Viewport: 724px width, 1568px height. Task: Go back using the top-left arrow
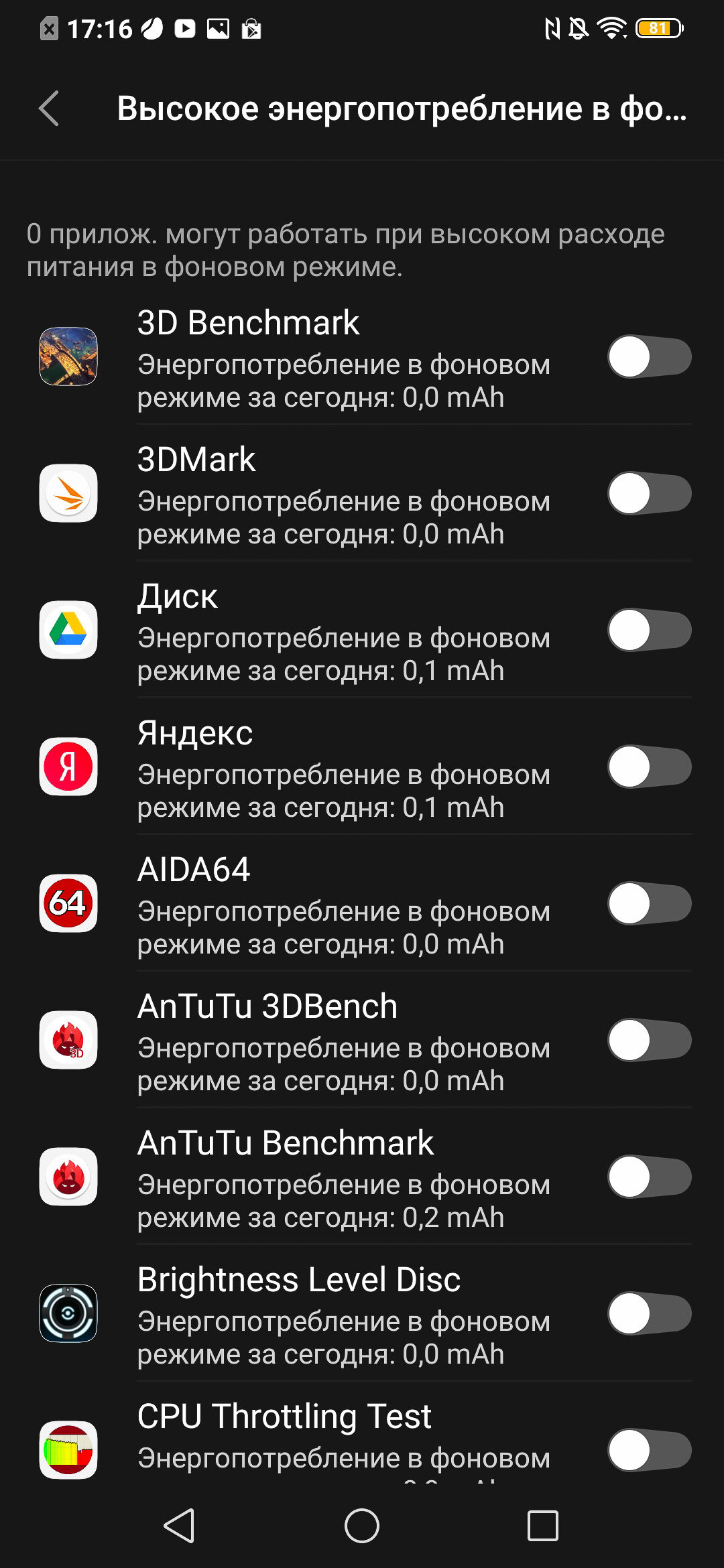(49, 108)
